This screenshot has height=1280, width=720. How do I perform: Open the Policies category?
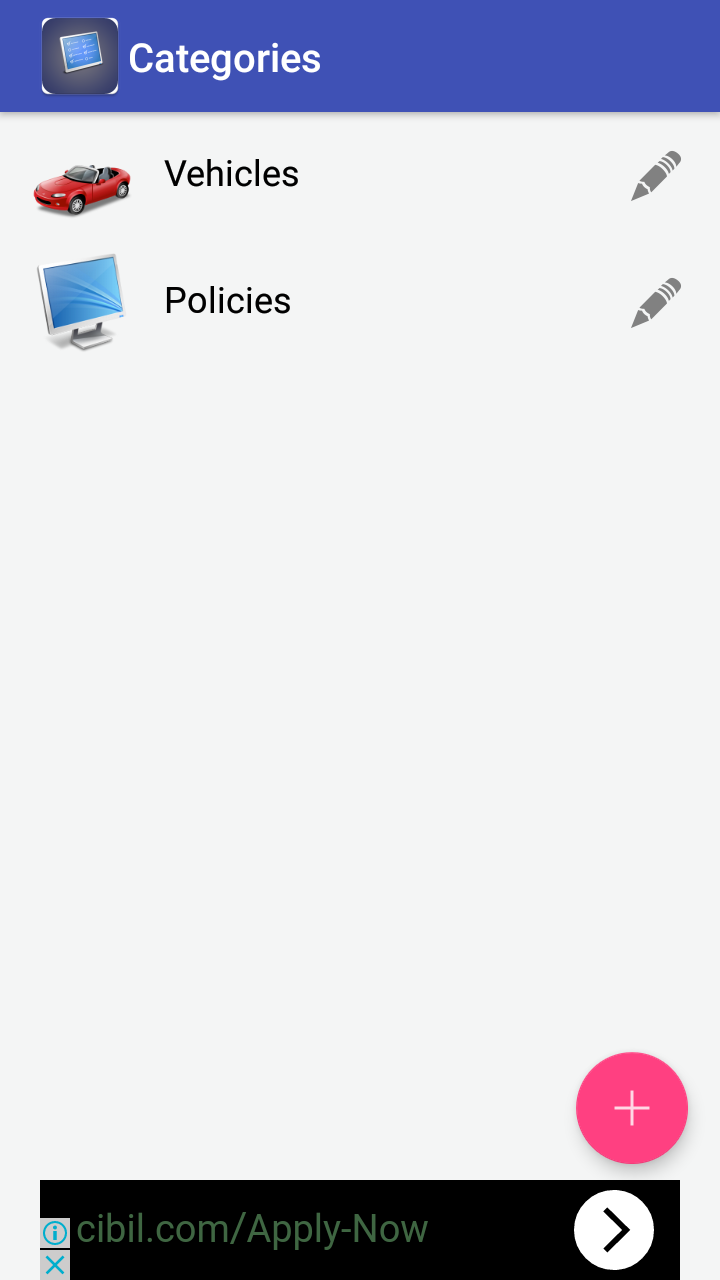(x=227, y=301)
